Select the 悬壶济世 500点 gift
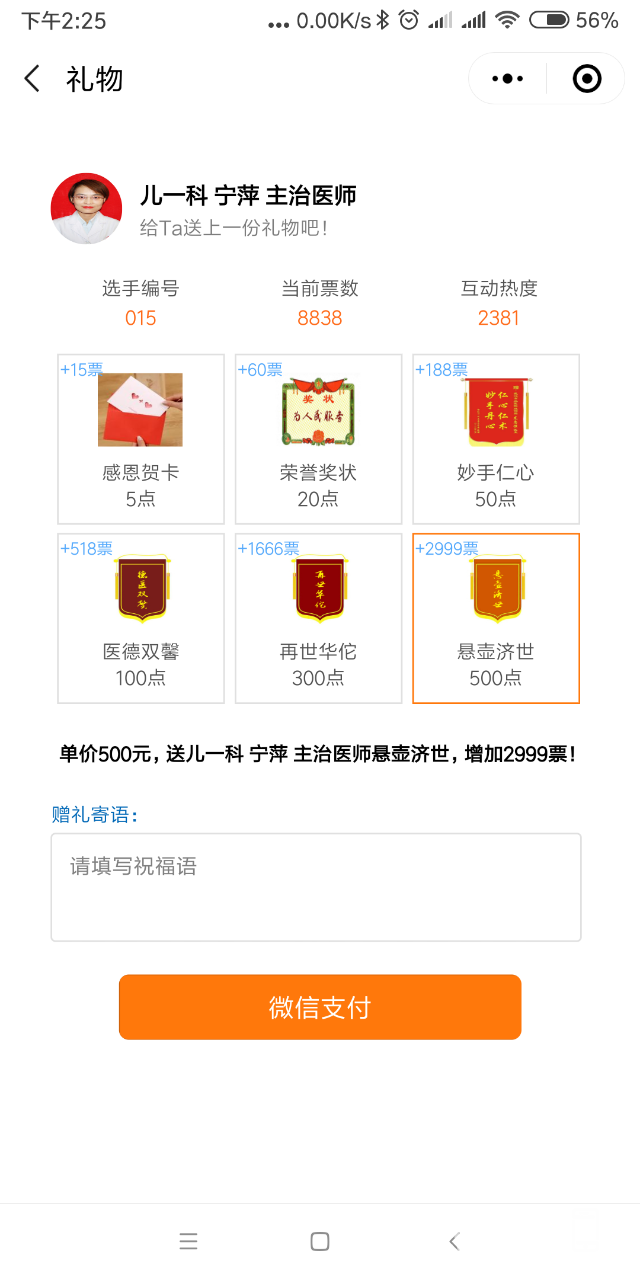This screenshot has height=1280, width=640. pyautogui.click(x=496, y=618)
